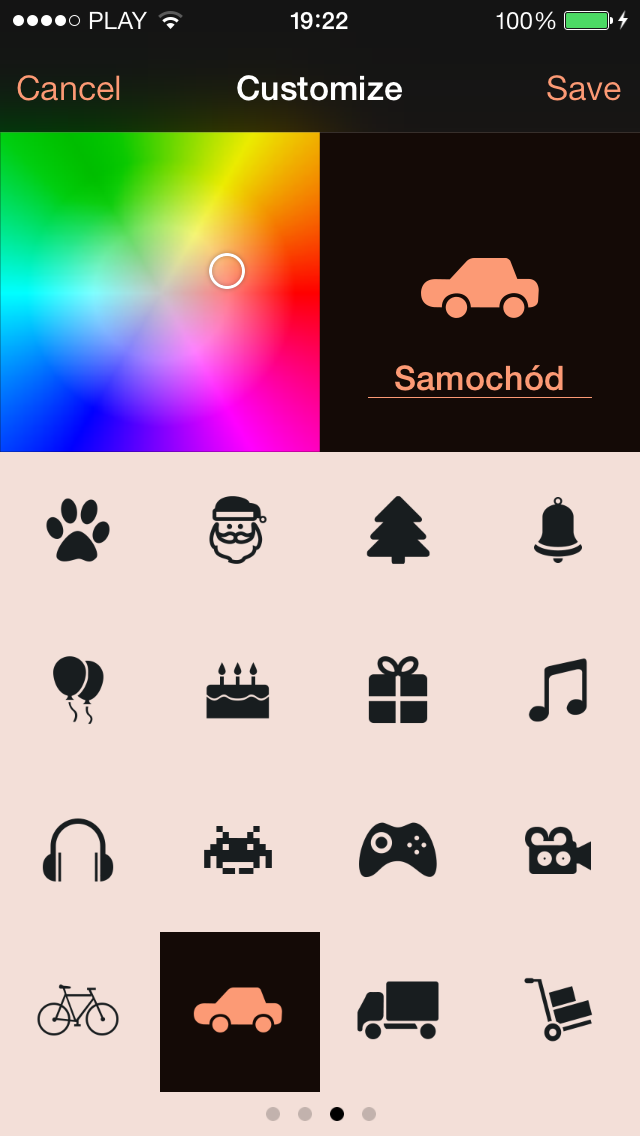This screenshot has width=640, height=1136.
Task: Pick the space invader icon
Action: 238,851
